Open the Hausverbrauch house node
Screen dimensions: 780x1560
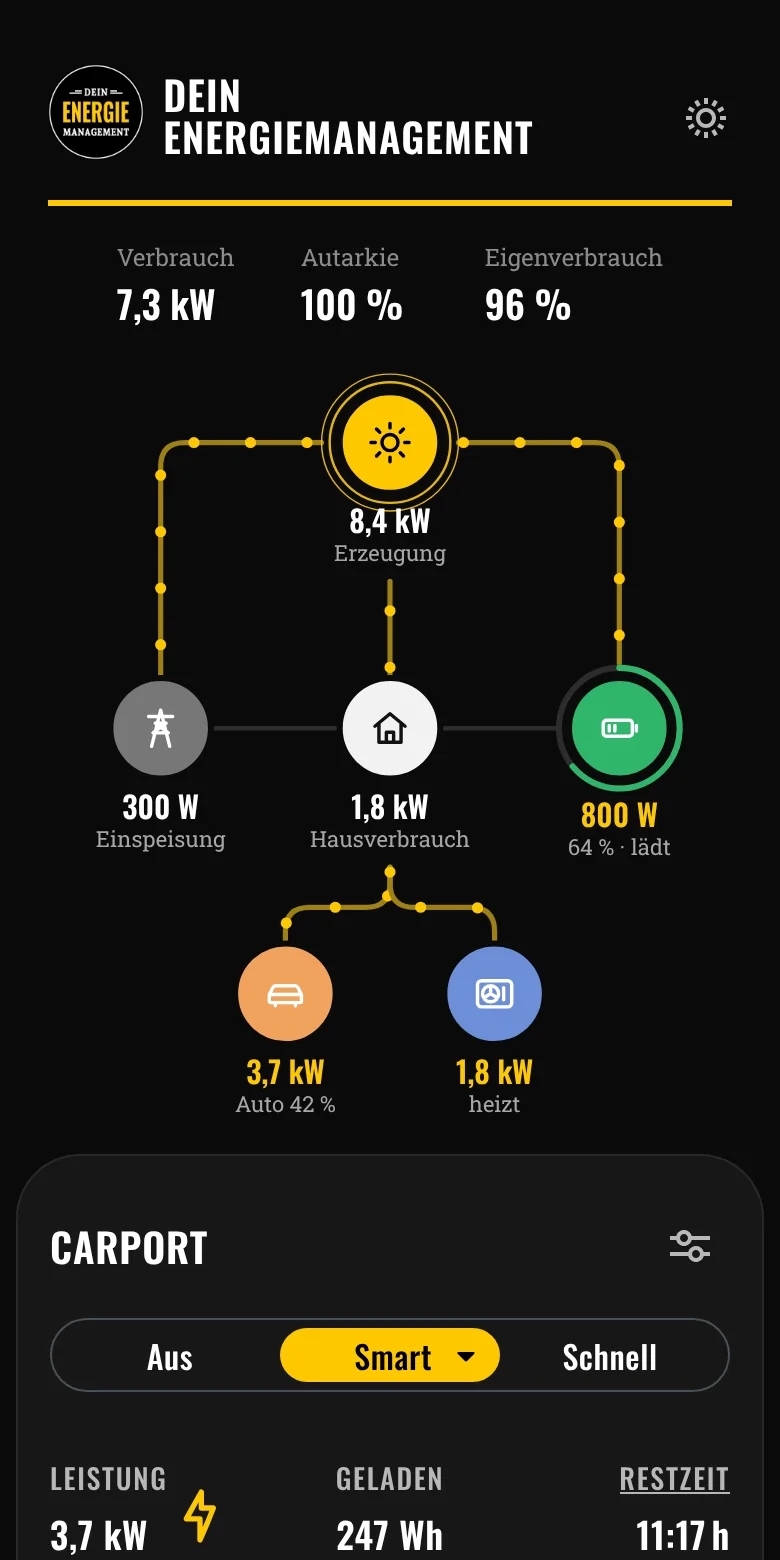click(x=390, y=728)
